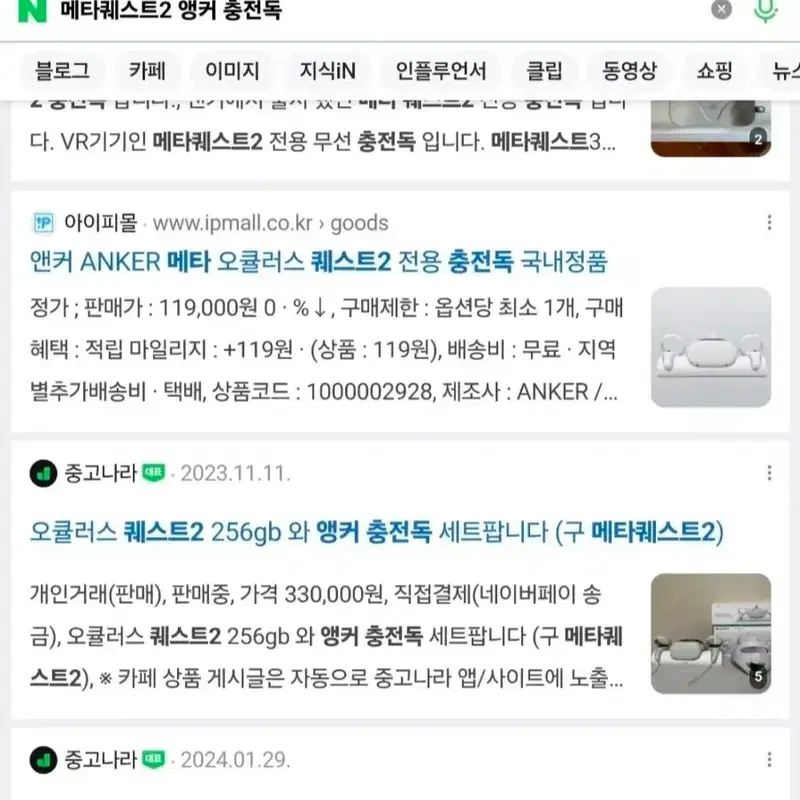Clear the search query text
Image resolution: width=800 pixels, height=800 pixels.
click(x=721, y=9)
